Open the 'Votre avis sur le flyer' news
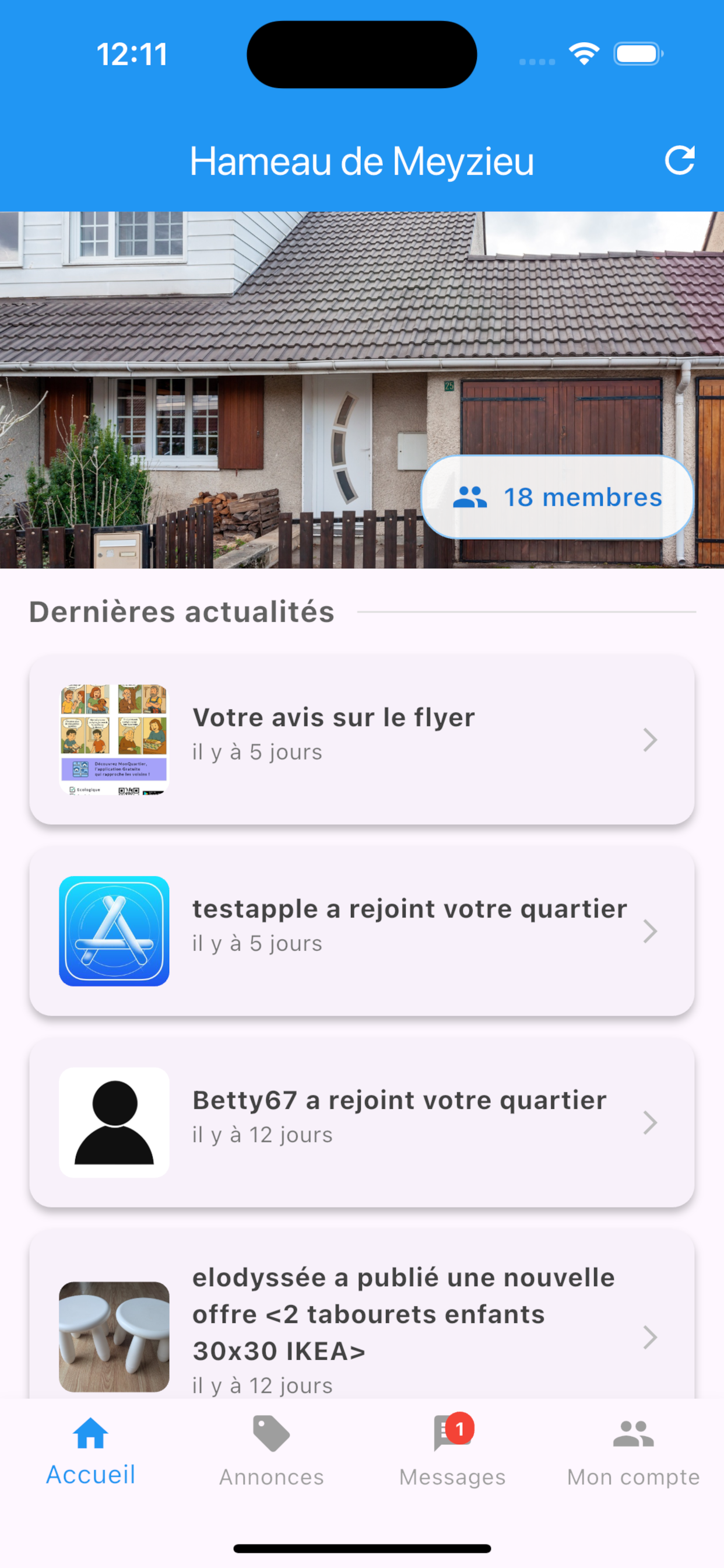This screenshot has width=724, height=1568. (361, 739)
